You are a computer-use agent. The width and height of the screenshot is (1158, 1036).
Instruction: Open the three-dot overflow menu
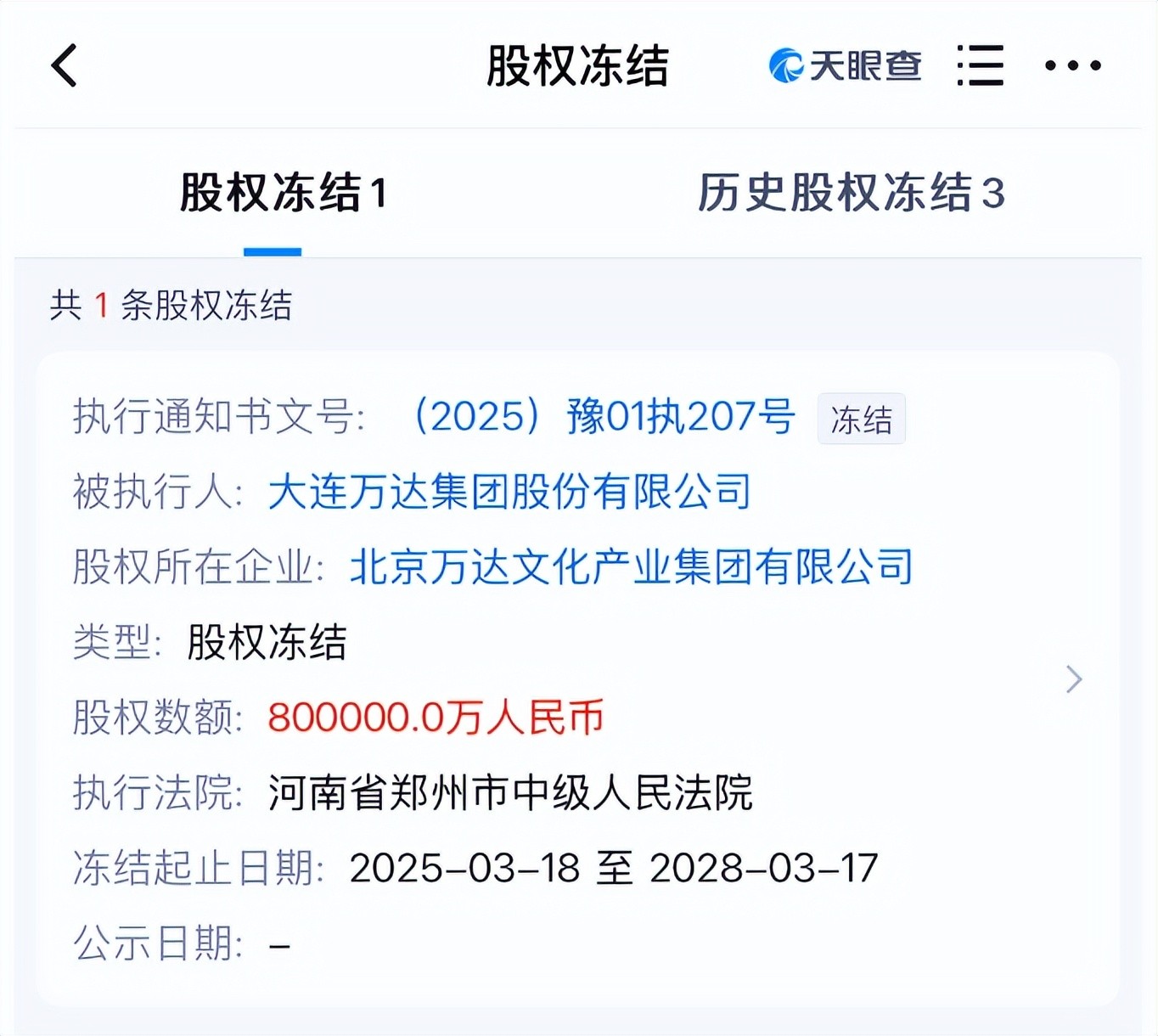pyautogui.click(x=1072, y=66)
